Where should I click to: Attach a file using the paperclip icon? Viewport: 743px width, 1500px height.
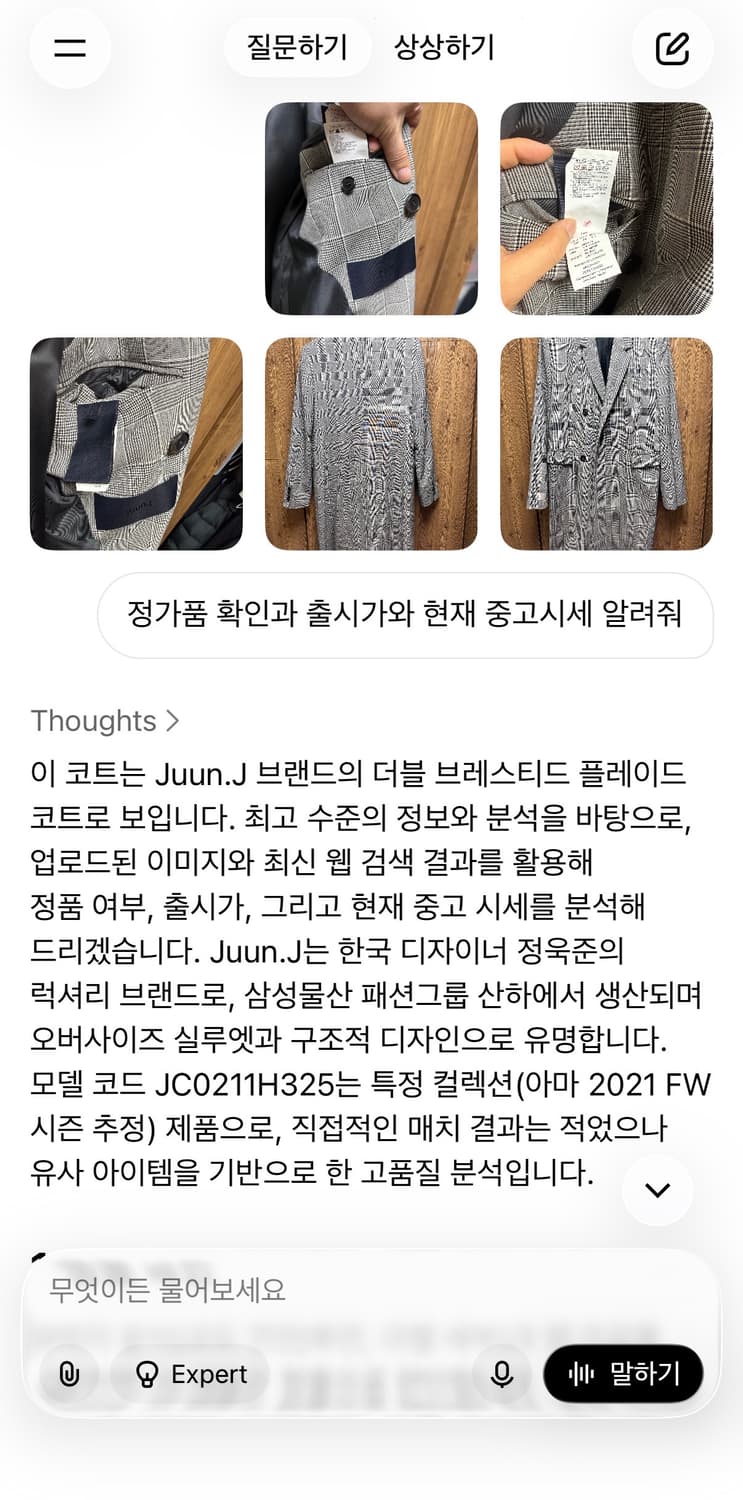pos(68,1374)
